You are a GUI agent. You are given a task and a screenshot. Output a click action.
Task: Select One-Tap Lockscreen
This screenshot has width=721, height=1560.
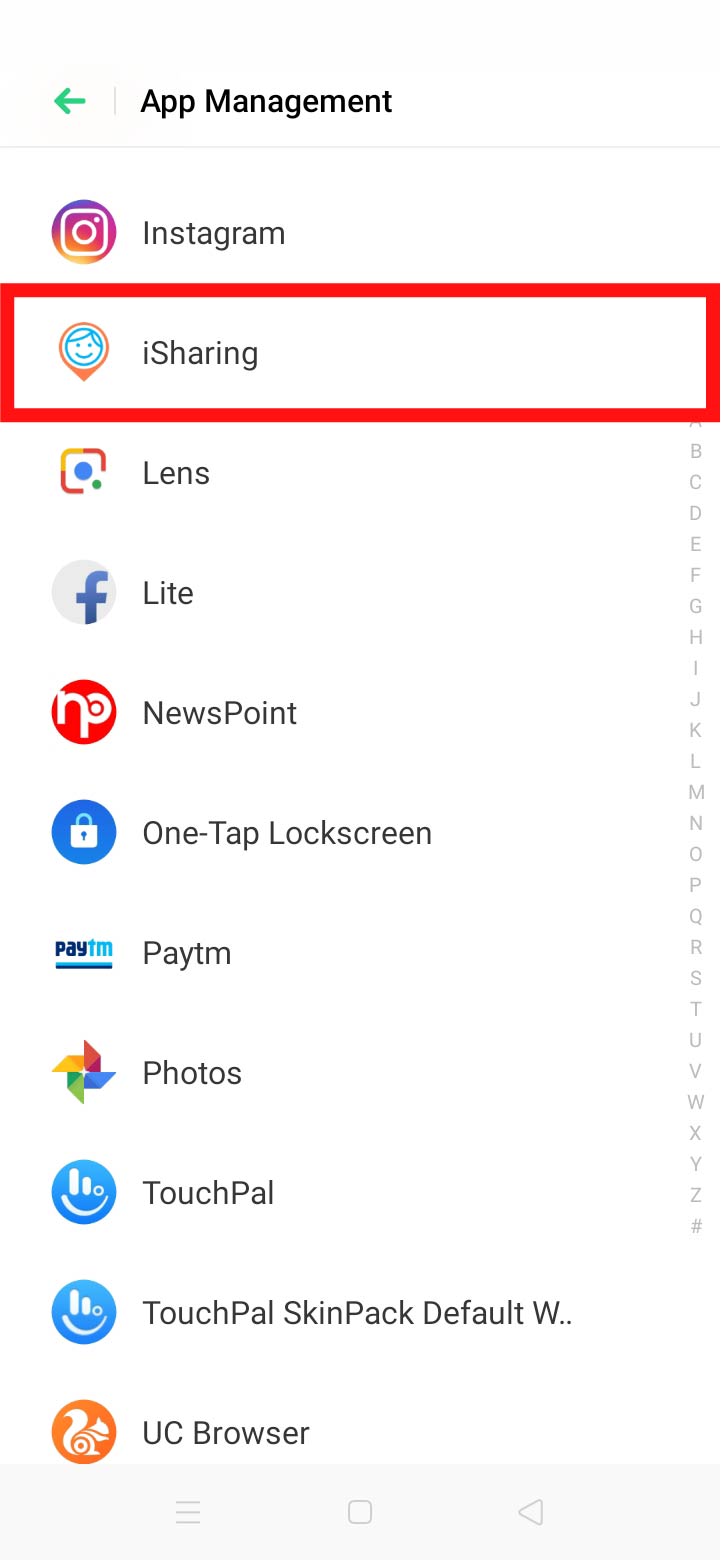pos(360,833)
